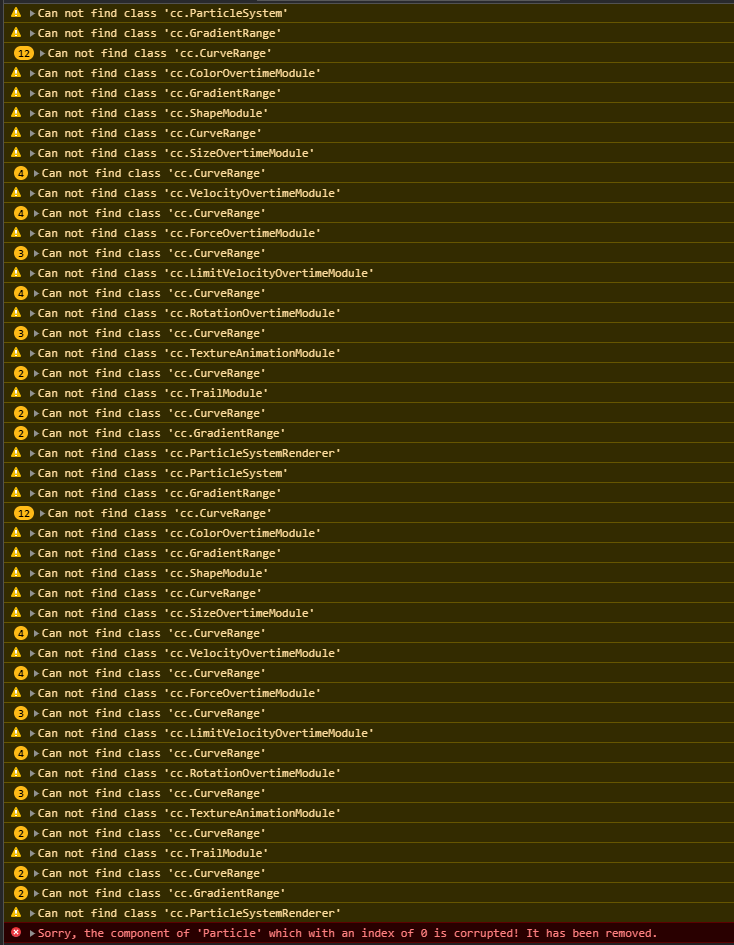Expand the 'Particle' component corrupted error message

32,933
